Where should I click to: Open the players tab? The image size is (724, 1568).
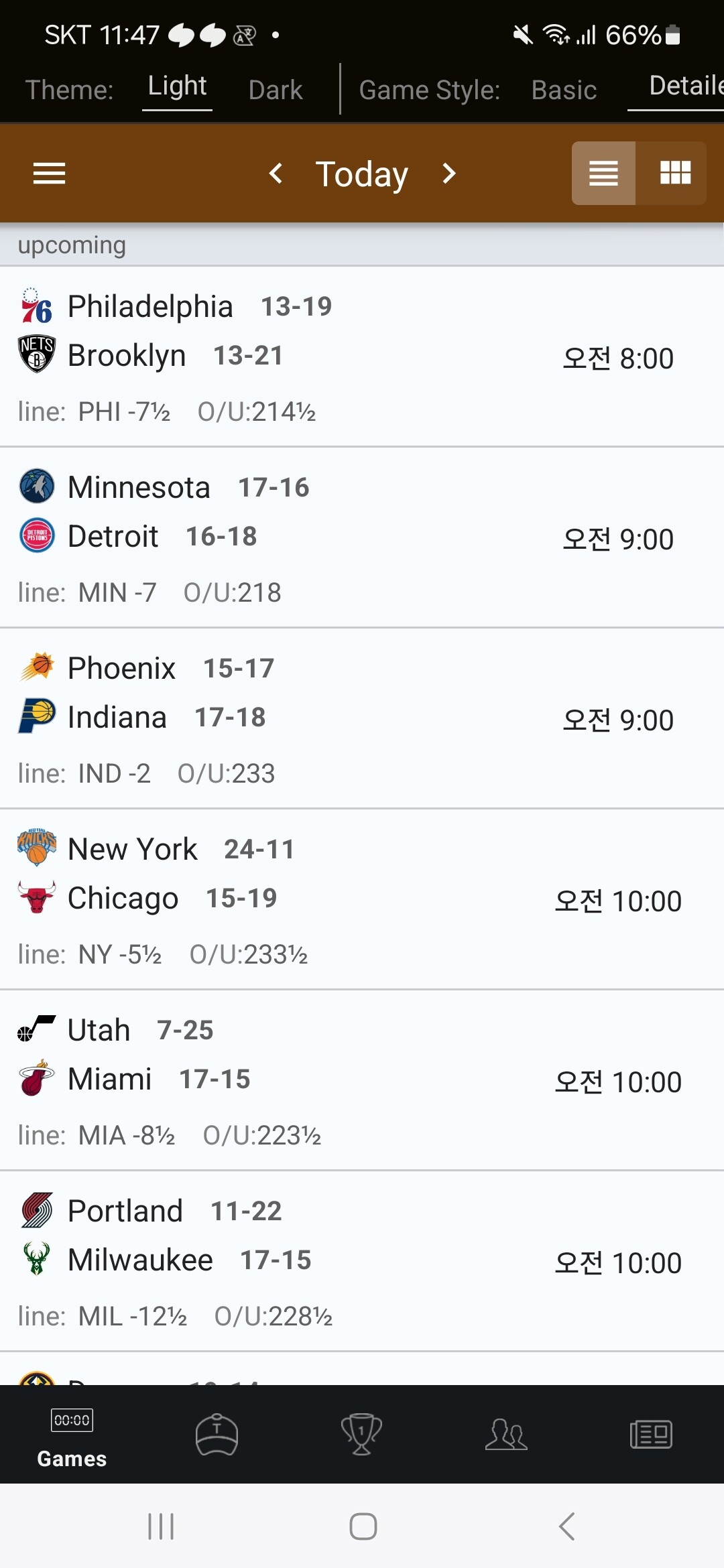coord(506,1435)
